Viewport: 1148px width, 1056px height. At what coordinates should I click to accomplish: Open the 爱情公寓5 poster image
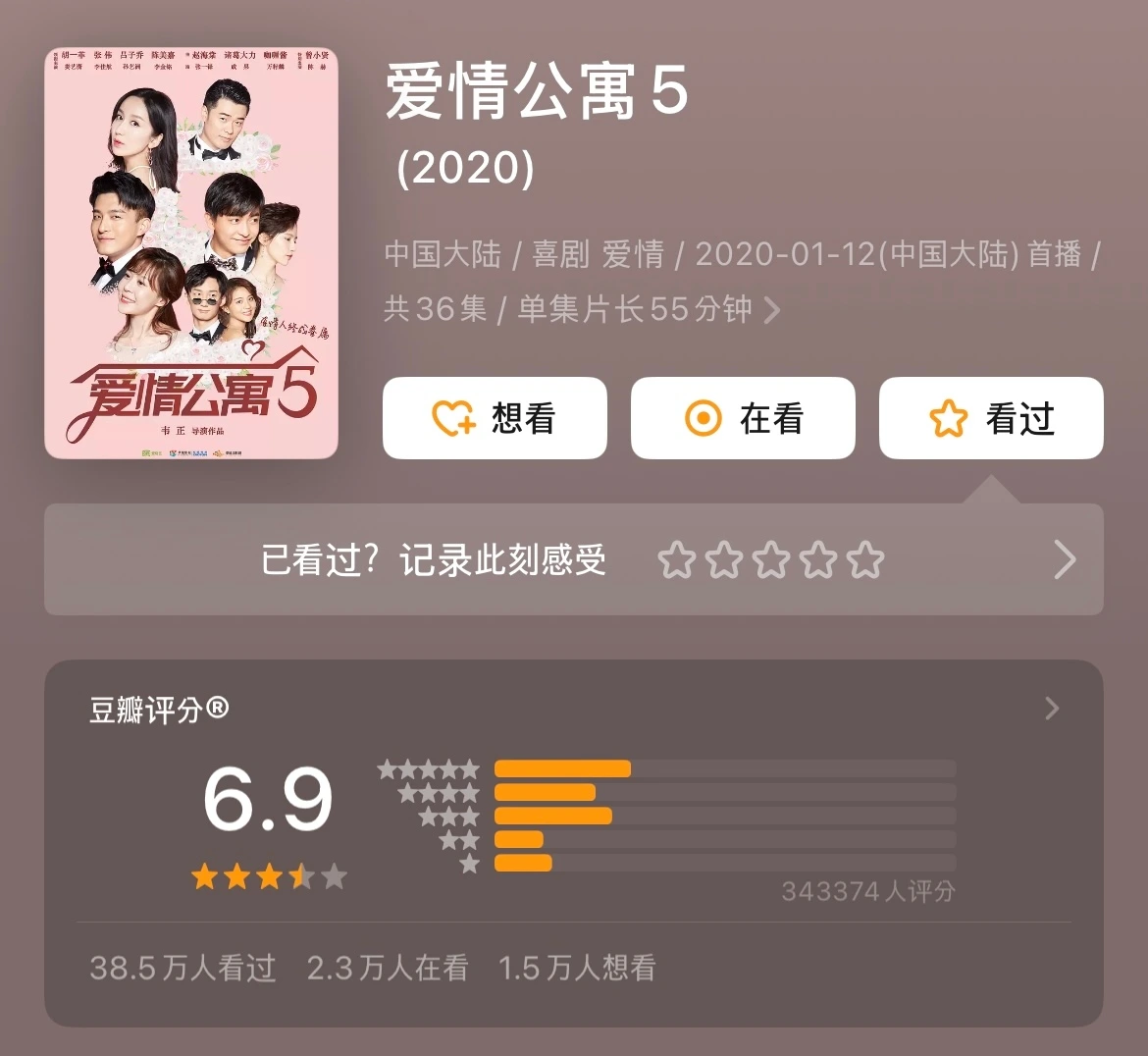(x=191, y=253)
